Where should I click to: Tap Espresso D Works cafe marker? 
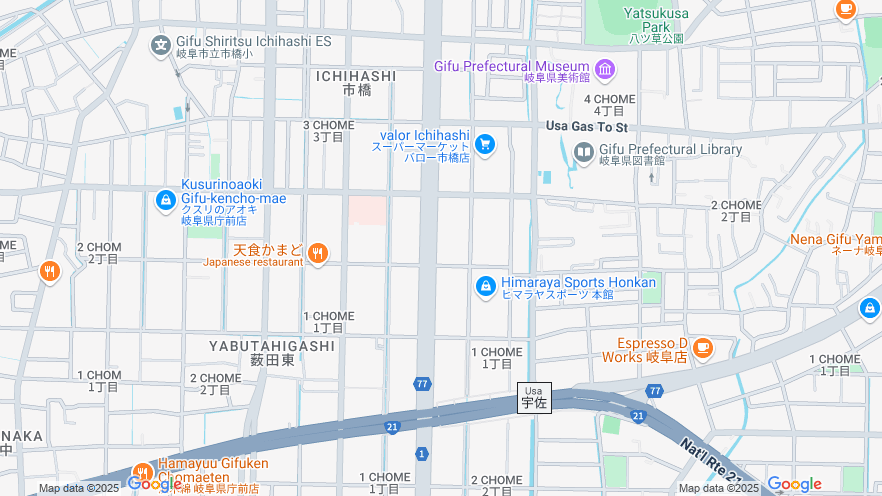703,347
